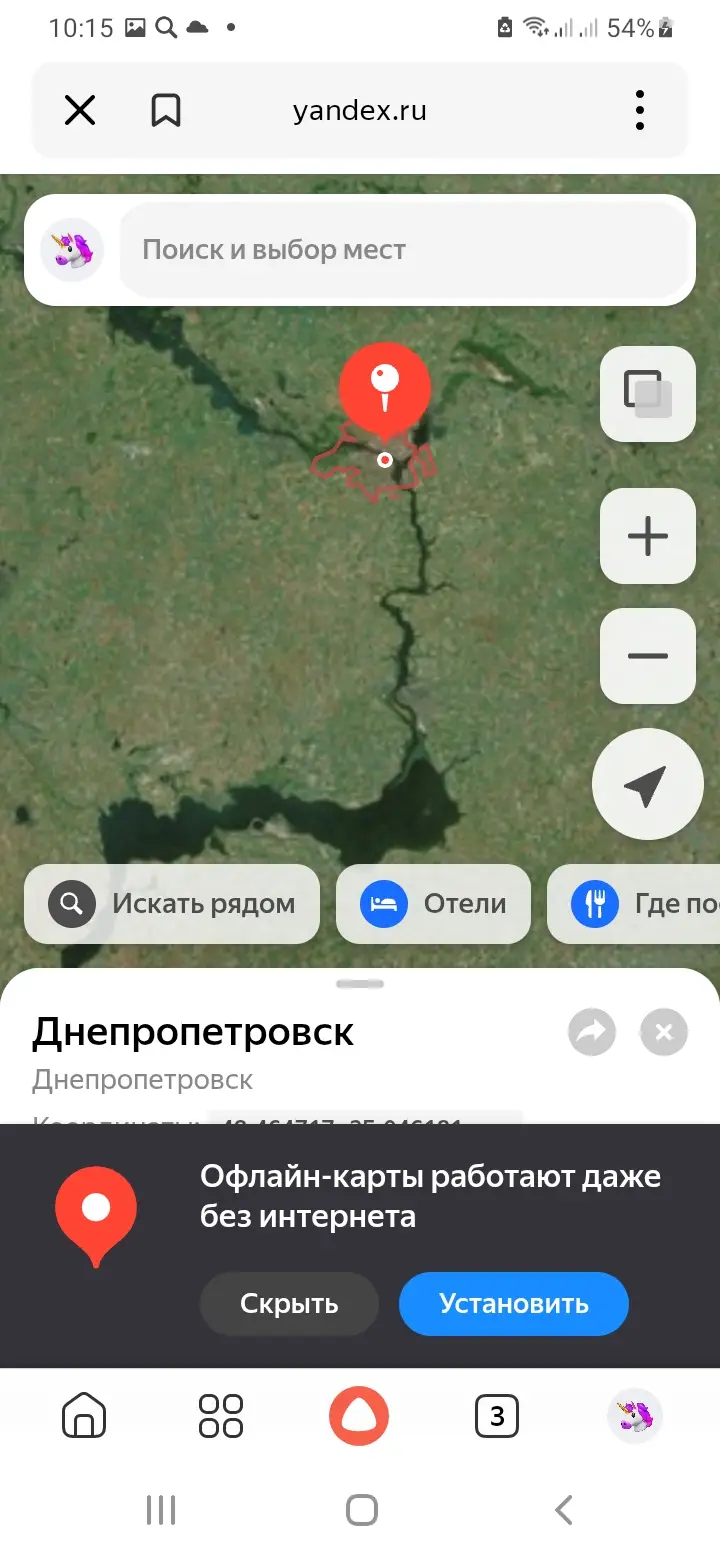
Task: Open the browser overflow menu
Action: (x=640, y=110)
